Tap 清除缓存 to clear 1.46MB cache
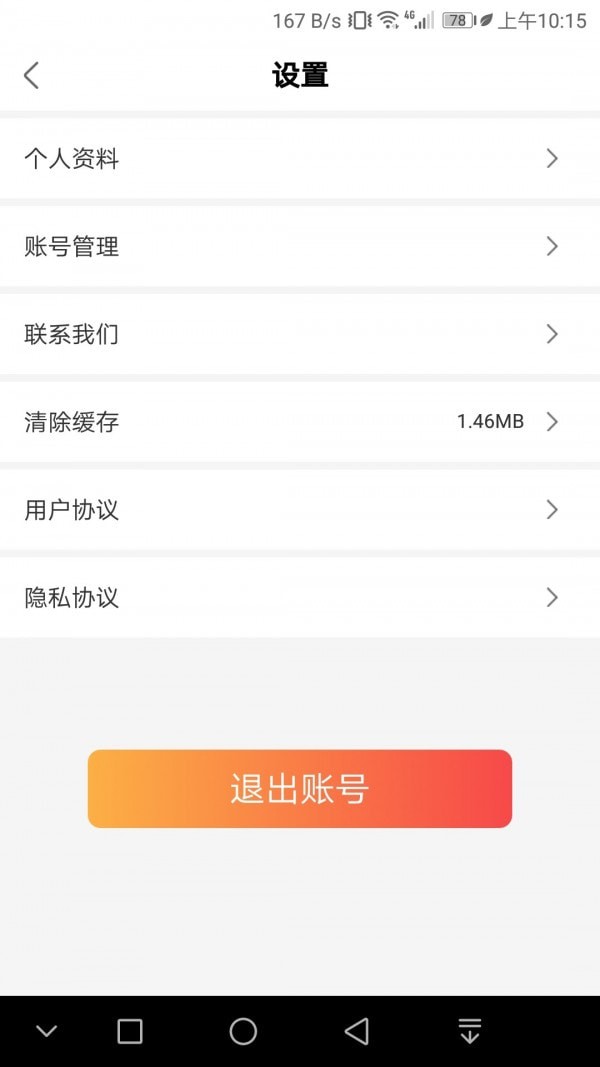The image size is (600, 1067). [300, 421]
